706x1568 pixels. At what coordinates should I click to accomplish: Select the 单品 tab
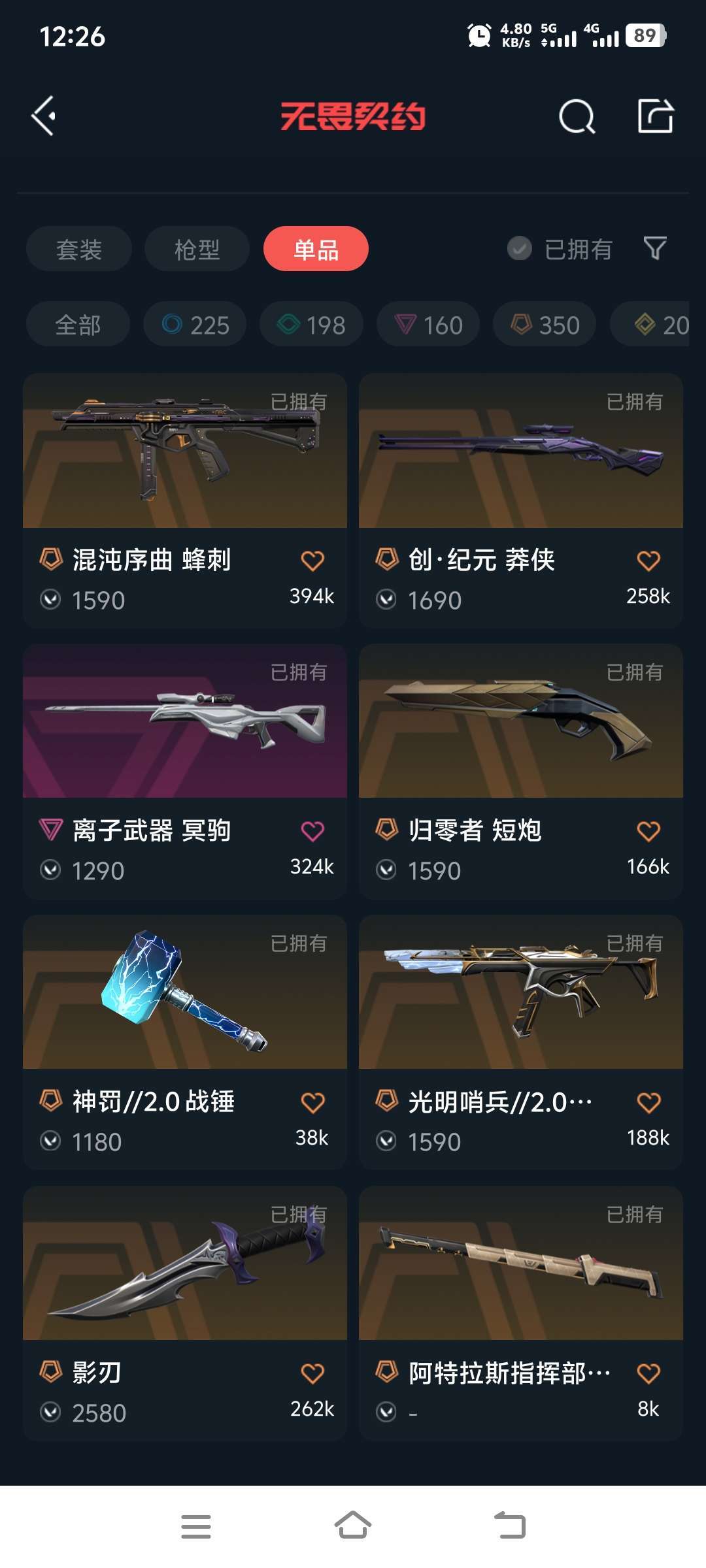pyautogui.click(x=316, y=249)
